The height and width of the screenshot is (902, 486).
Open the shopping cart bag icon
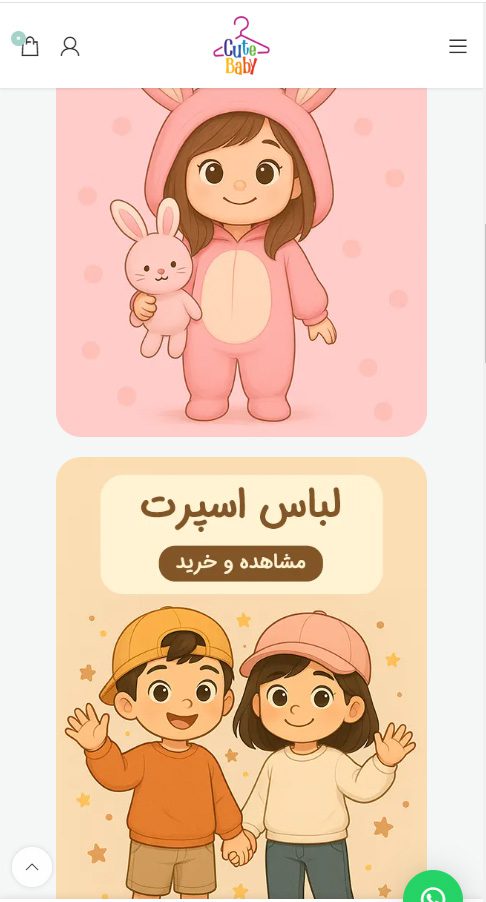(29, 46)
